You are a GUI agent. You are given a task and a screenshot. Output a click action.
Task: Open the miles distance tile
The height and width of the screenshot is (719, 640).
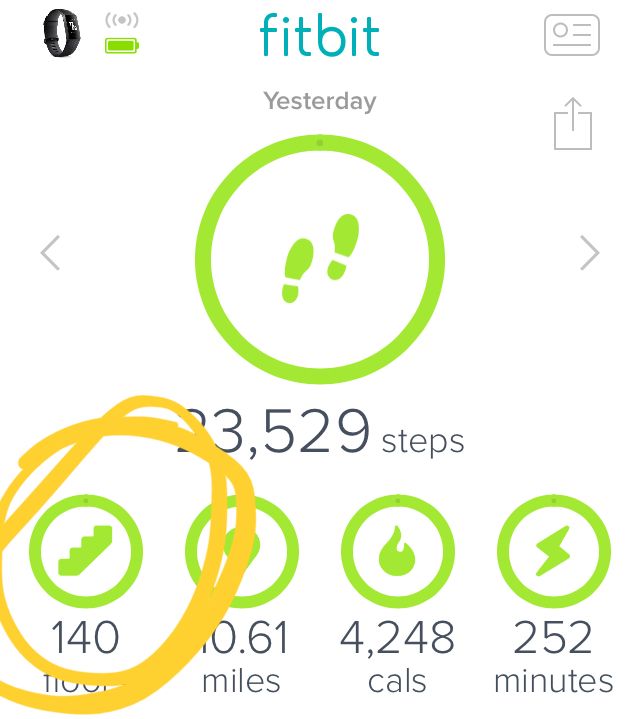click(x=242, y=551)
